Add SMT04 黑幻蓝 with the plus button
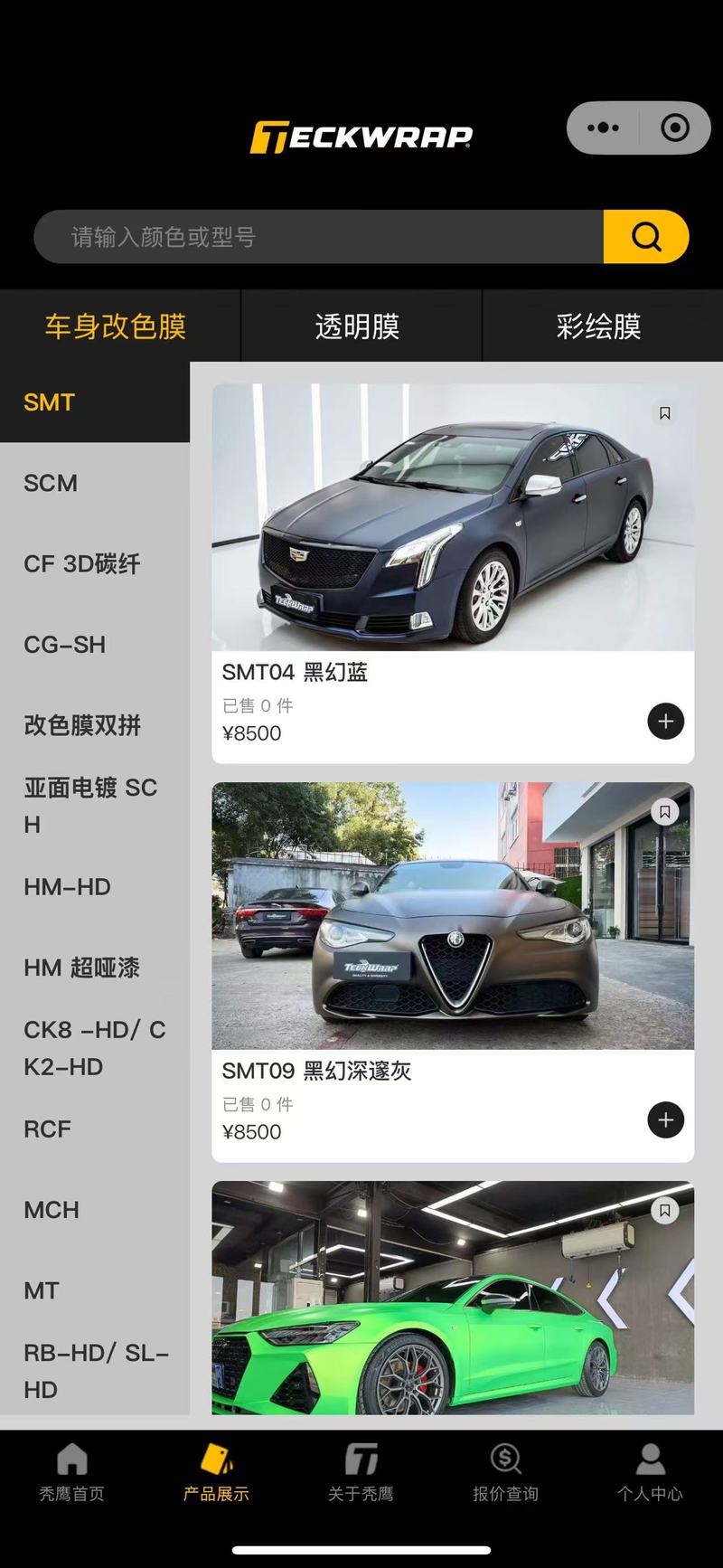 click(665, 722)
